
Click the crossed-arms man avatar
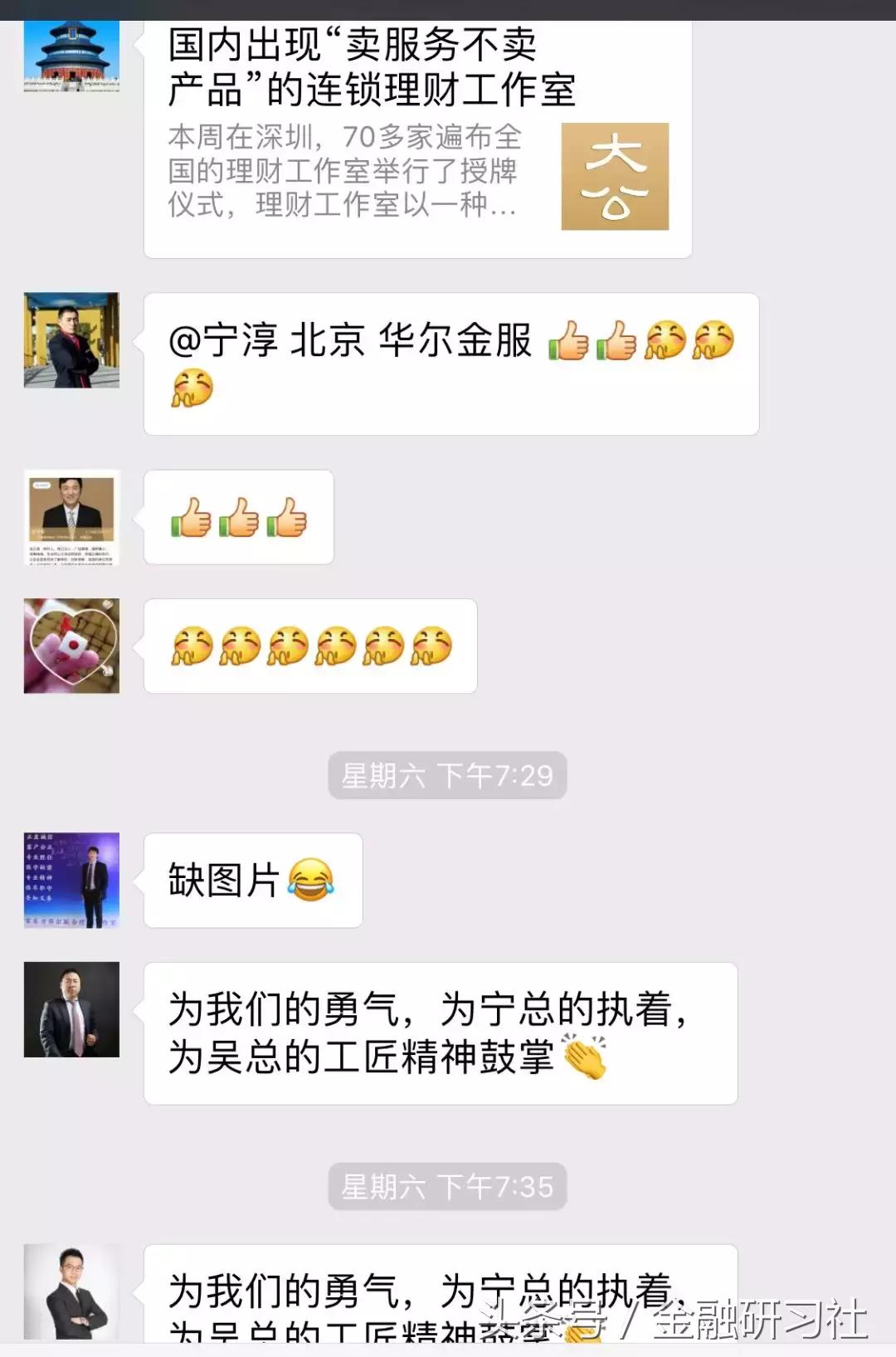coord(71,341)
